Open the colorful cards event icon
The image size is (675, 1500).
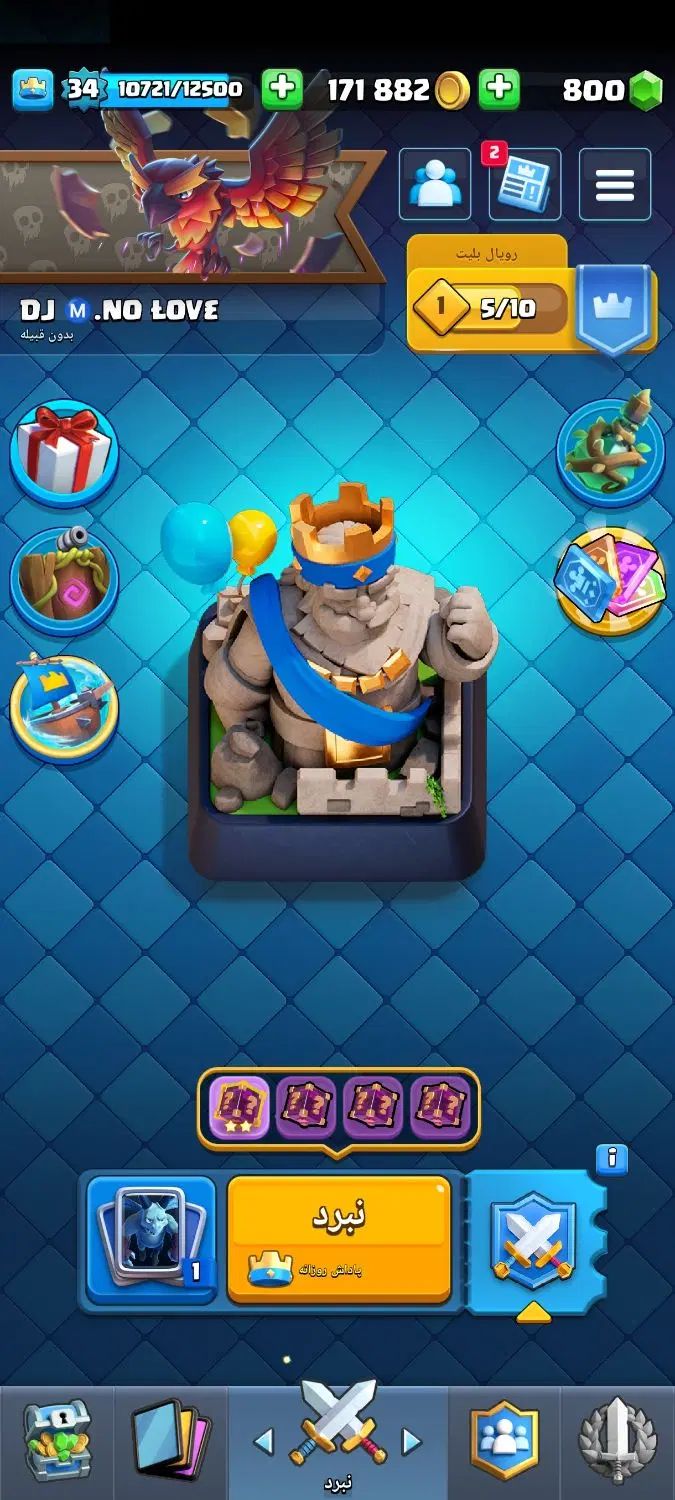click(x=610, y=580)
